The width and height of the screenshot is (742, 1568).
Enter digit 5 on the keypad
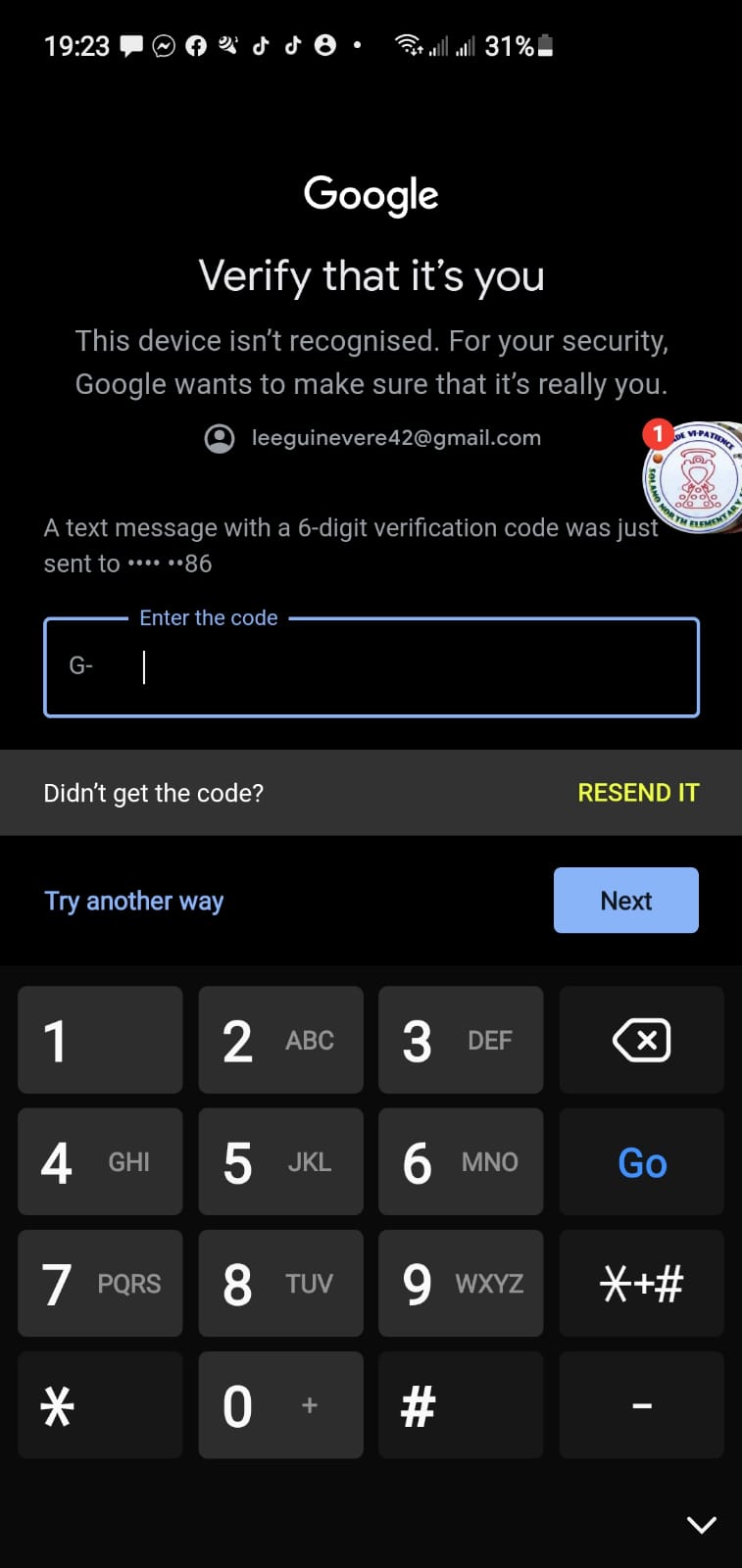pos(280,1162)
